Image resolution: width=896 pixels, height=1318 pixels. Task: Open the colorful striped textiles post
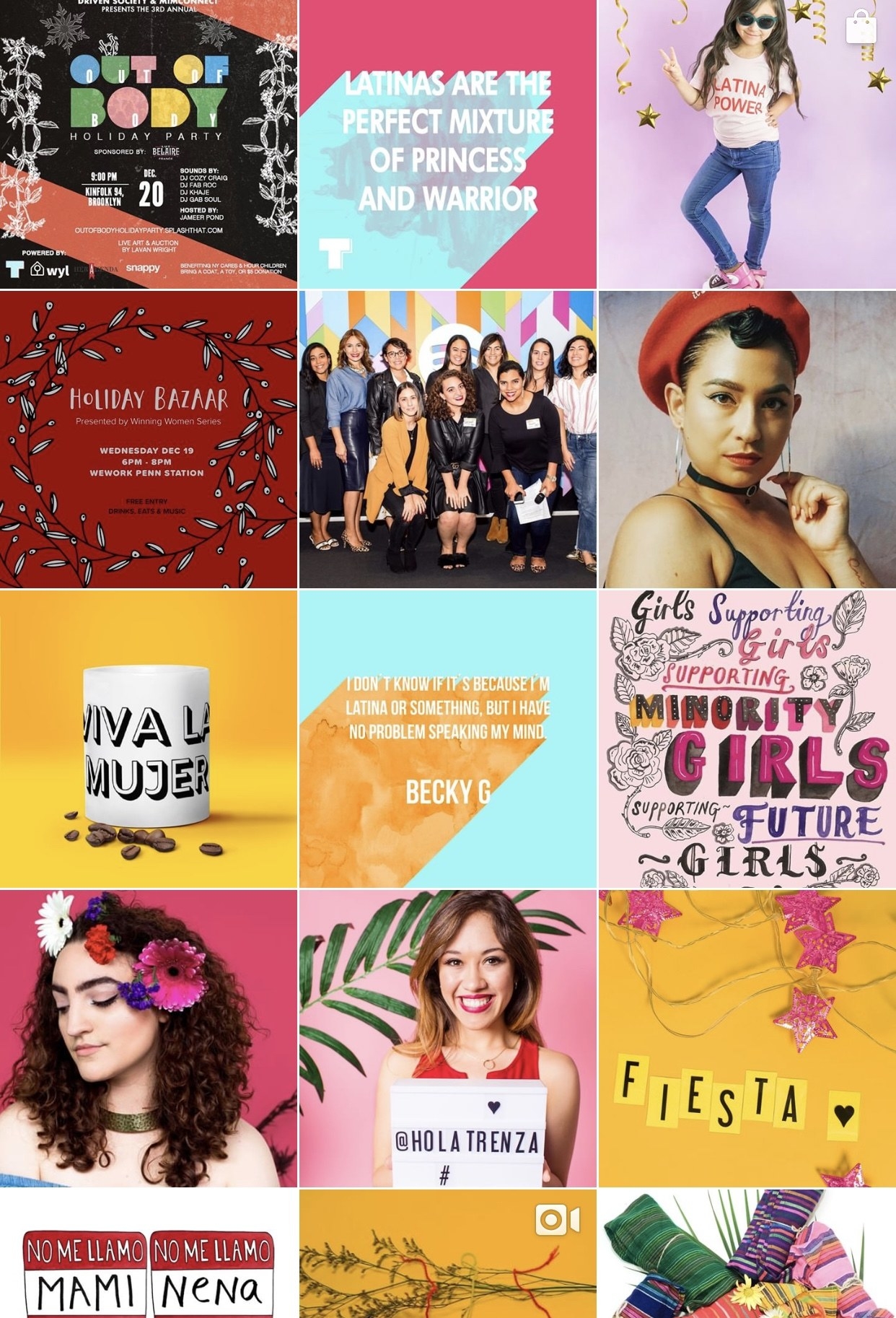(747, 1256)
